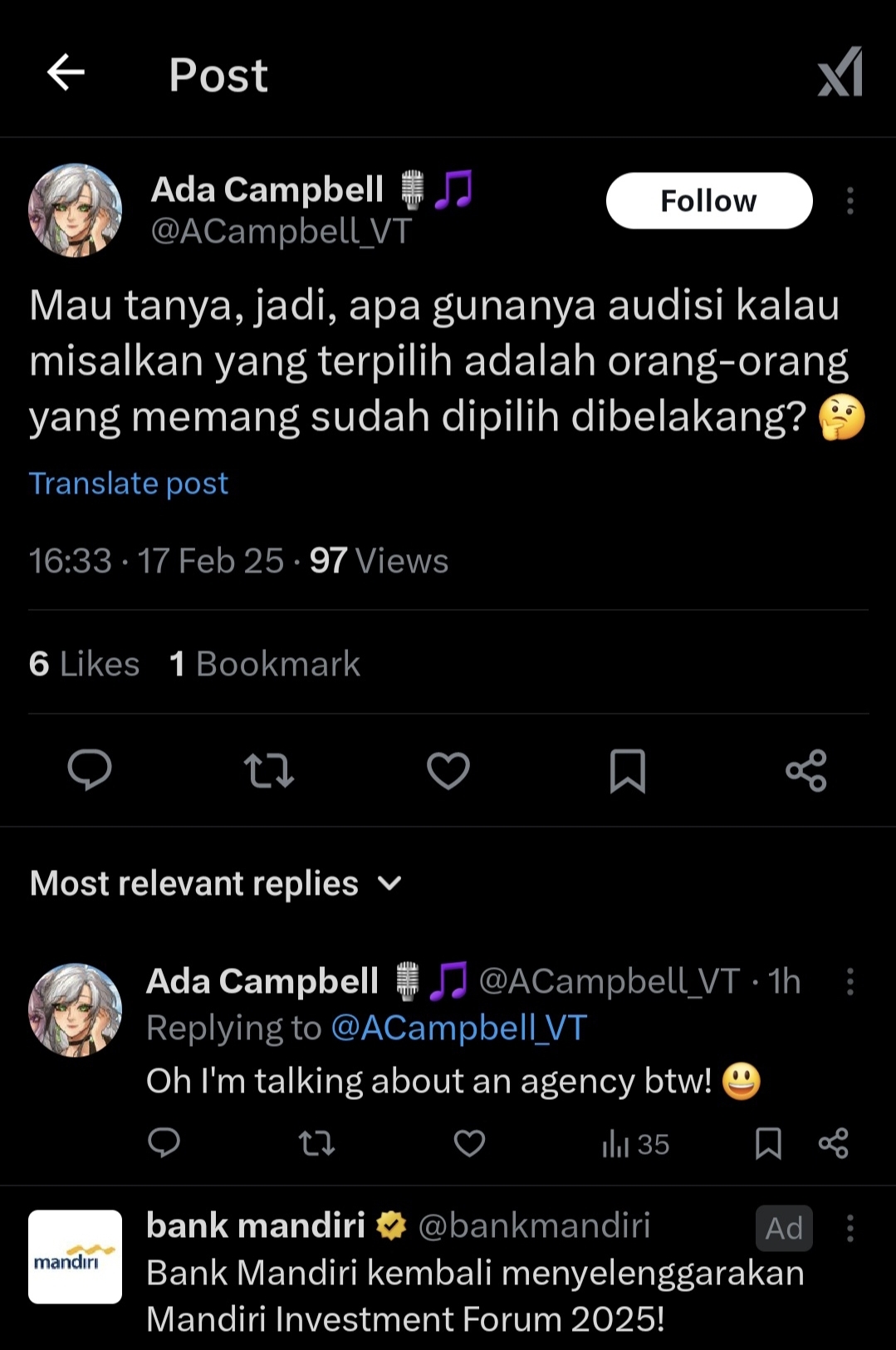View the 6 Likes list
Viewport: 896px width, 1350px height.
click(x=84, y=664)
